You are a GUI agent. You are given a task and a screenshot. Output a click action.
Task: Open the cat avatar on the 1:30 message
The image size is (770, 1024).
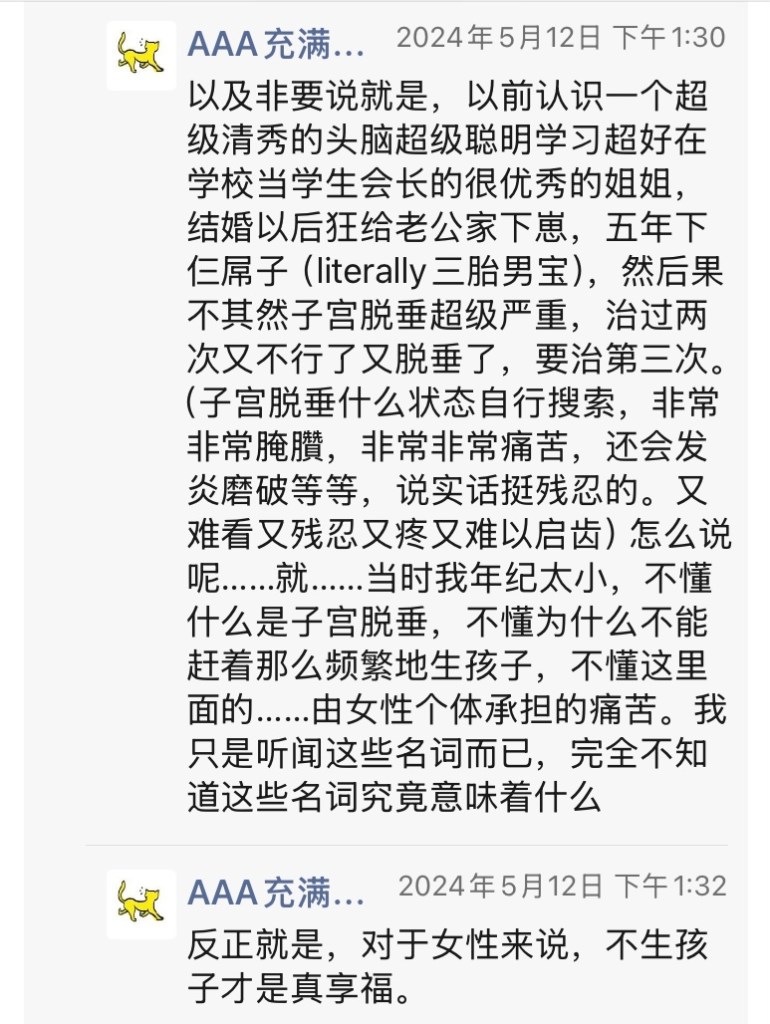coord(141,55)
